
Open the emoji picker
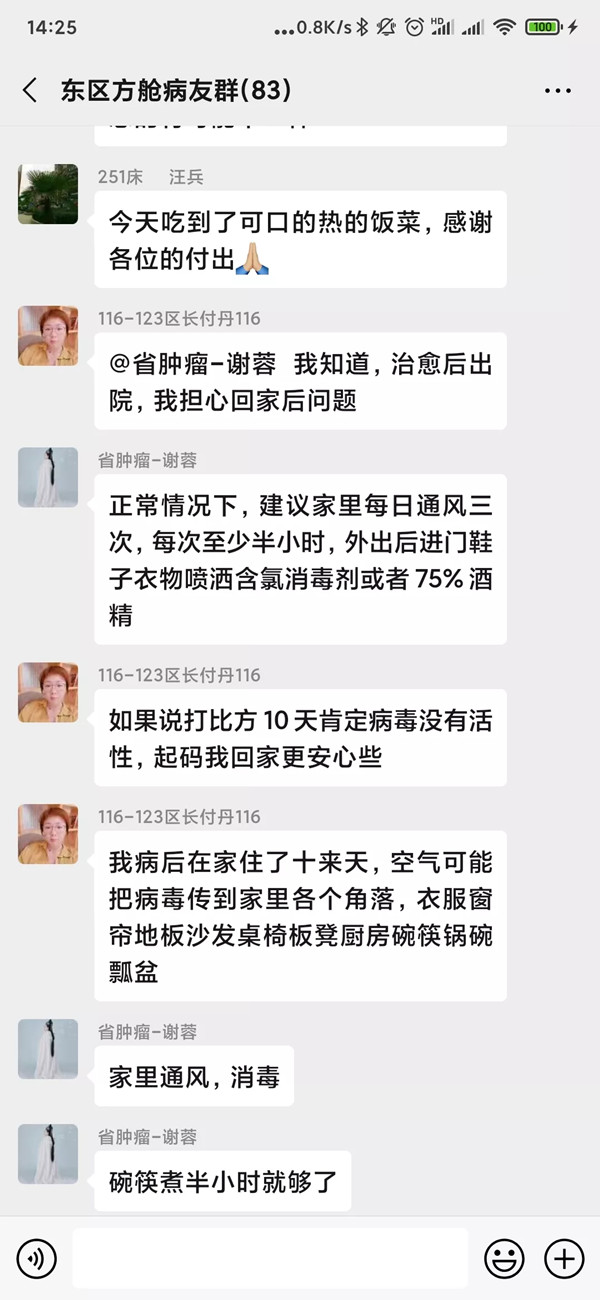coord(504,1258)
